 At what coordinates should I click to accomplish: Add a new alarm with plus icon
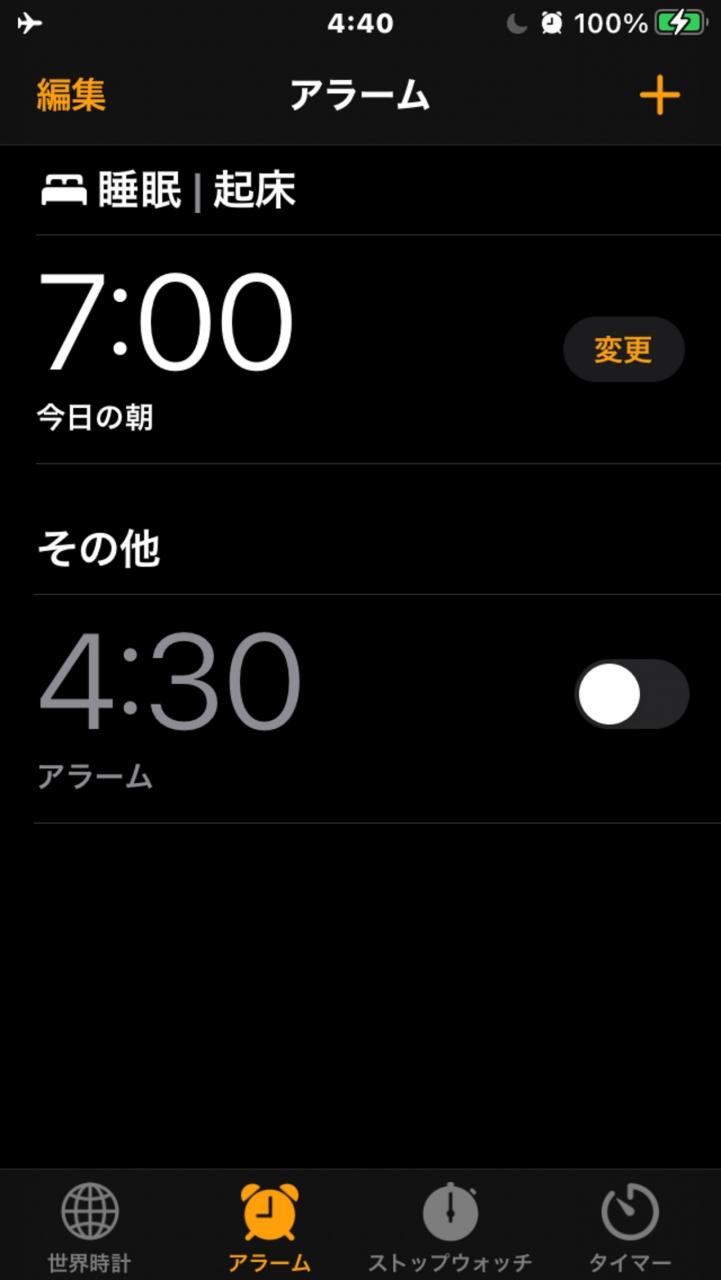point(659,95)
